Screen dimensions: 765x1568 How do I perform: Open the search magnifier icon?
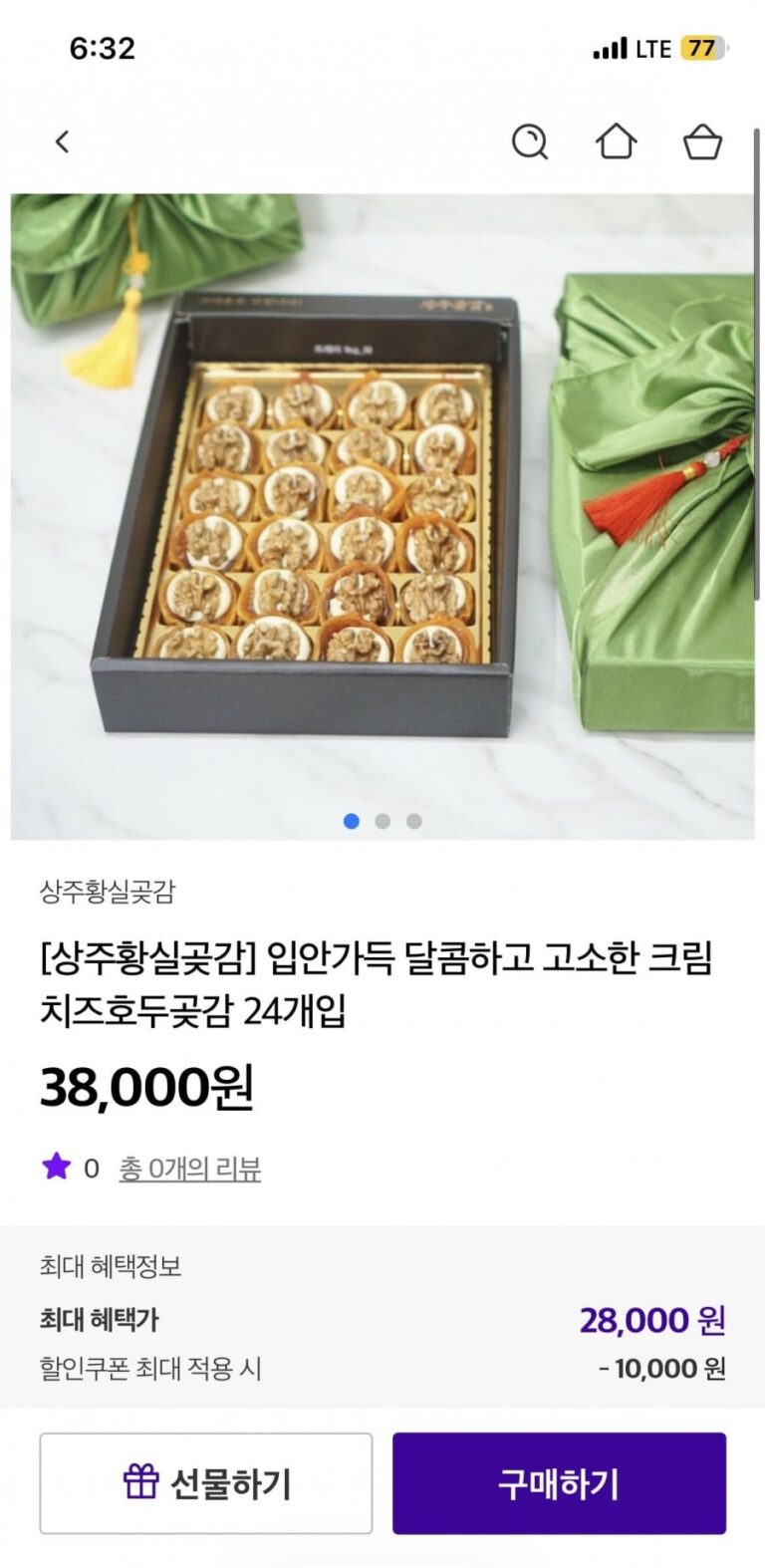pyautogui.click(x=529, y=141)
